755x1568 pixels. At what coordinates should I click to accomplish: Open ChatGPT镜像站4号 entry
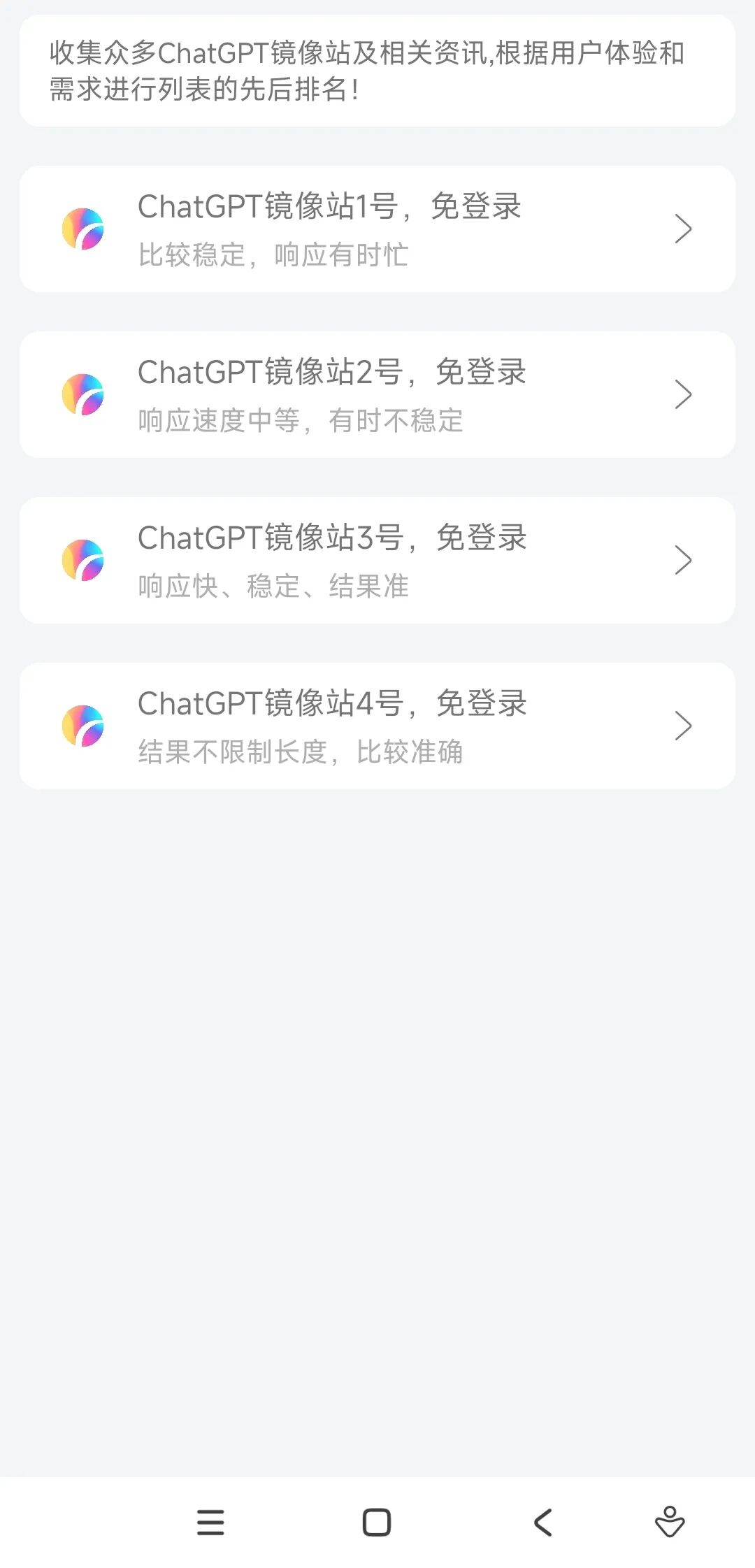click(377, 726)
